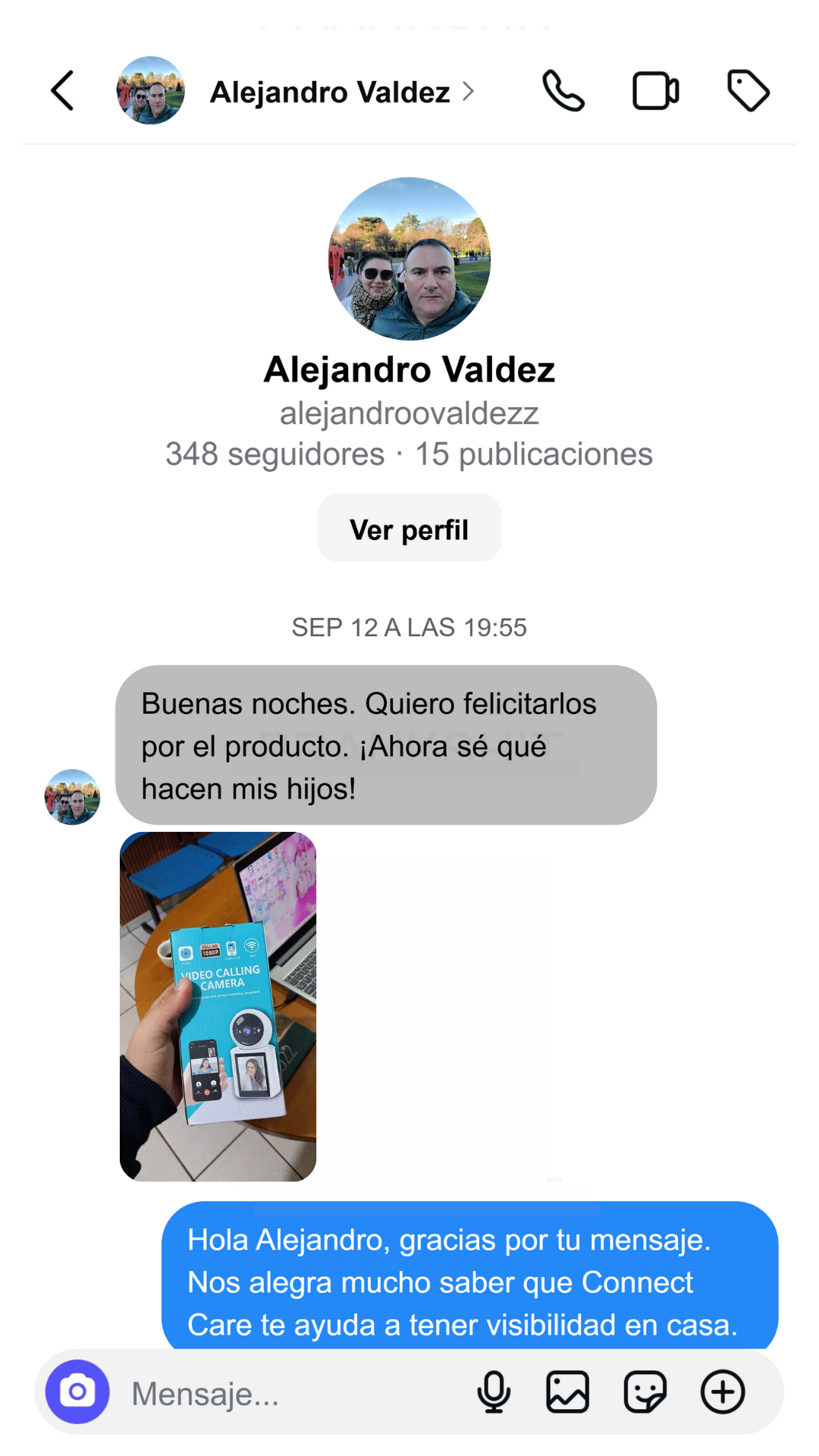Record a voice message with the microphone
Viewport: 819px width, 1456px height.
click(x=494, y=1392)
